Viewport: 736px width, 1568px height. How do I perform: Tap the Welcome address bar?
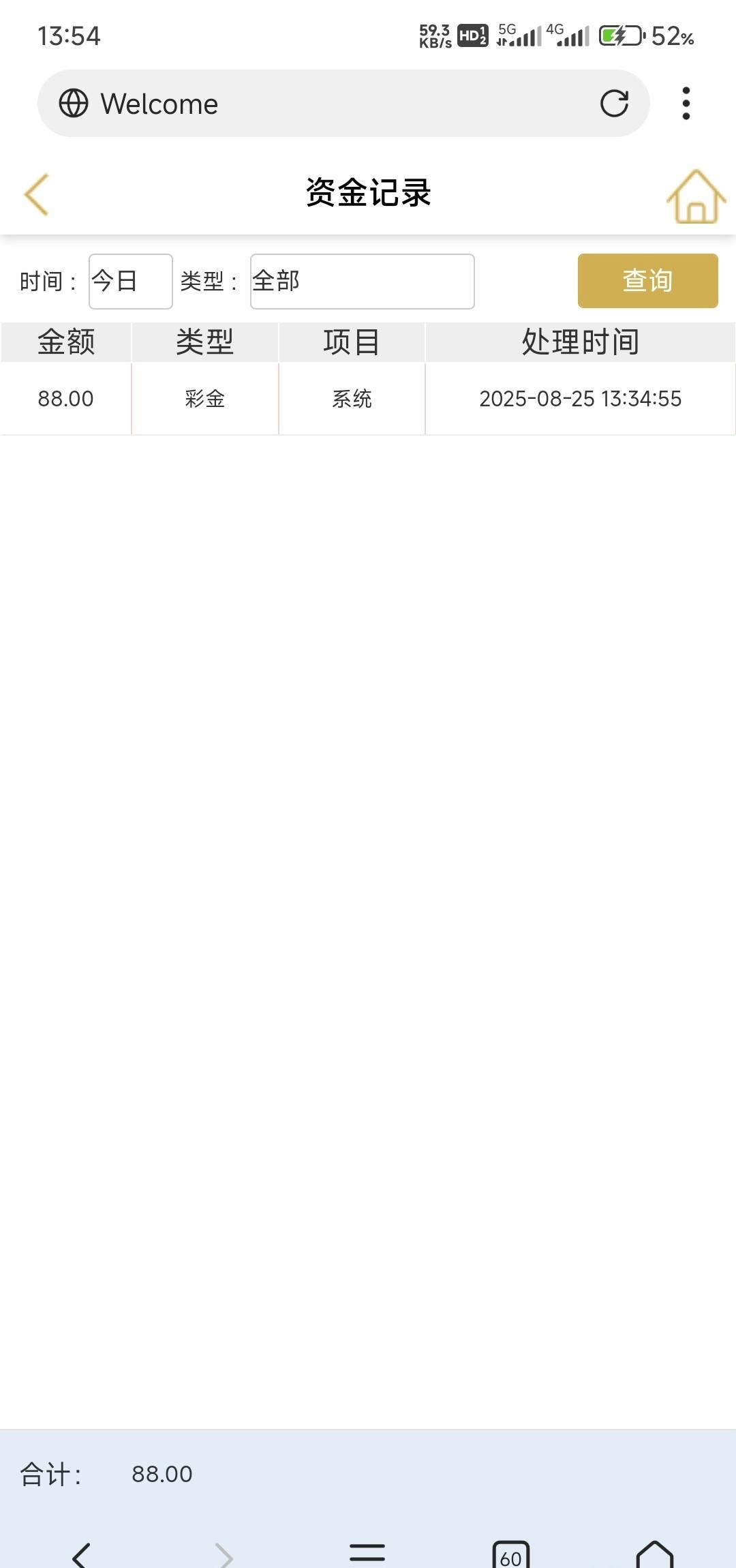click(x=327, y=104)
